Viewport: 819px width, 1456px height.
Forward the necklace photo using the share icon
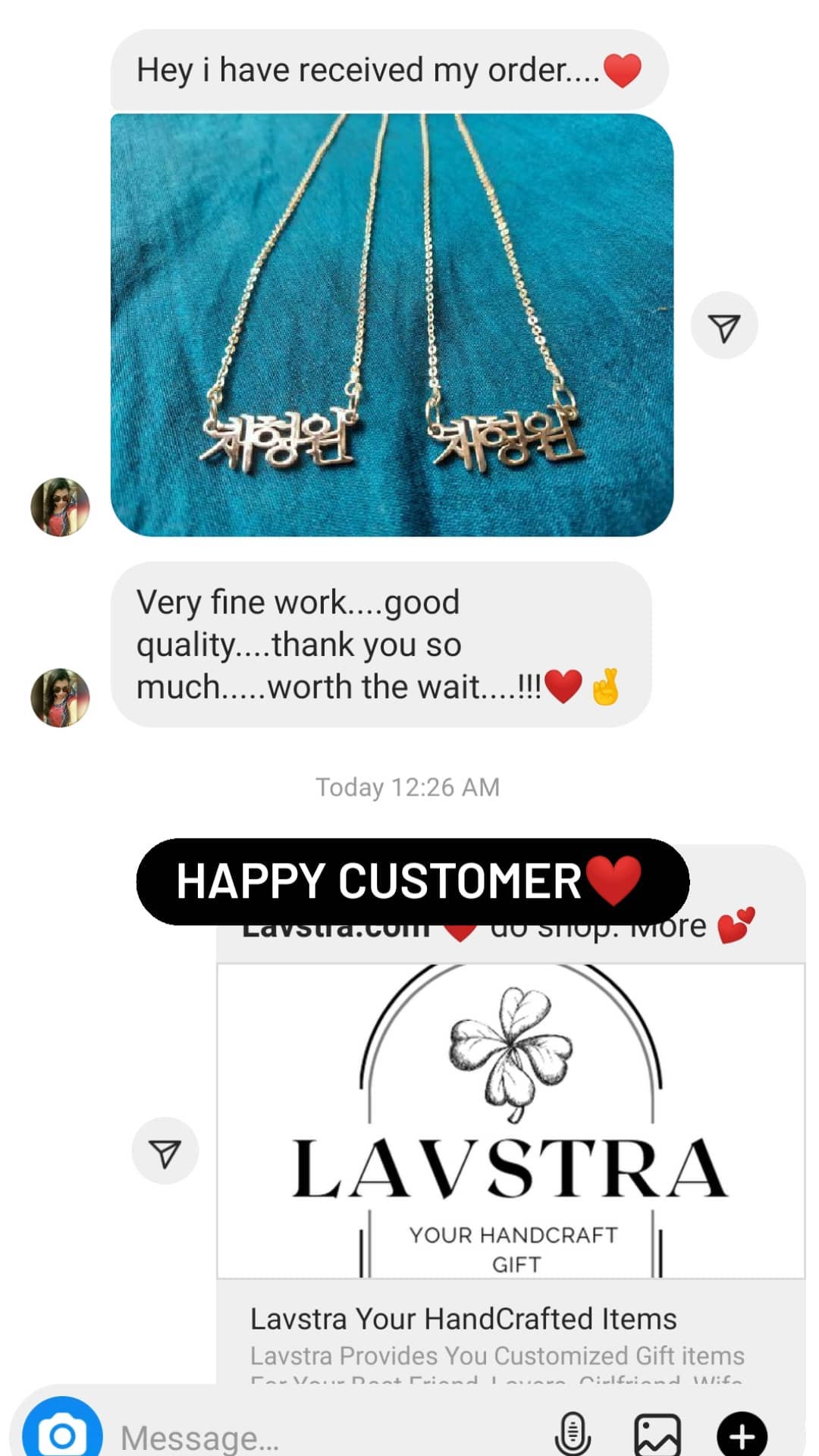724,326
